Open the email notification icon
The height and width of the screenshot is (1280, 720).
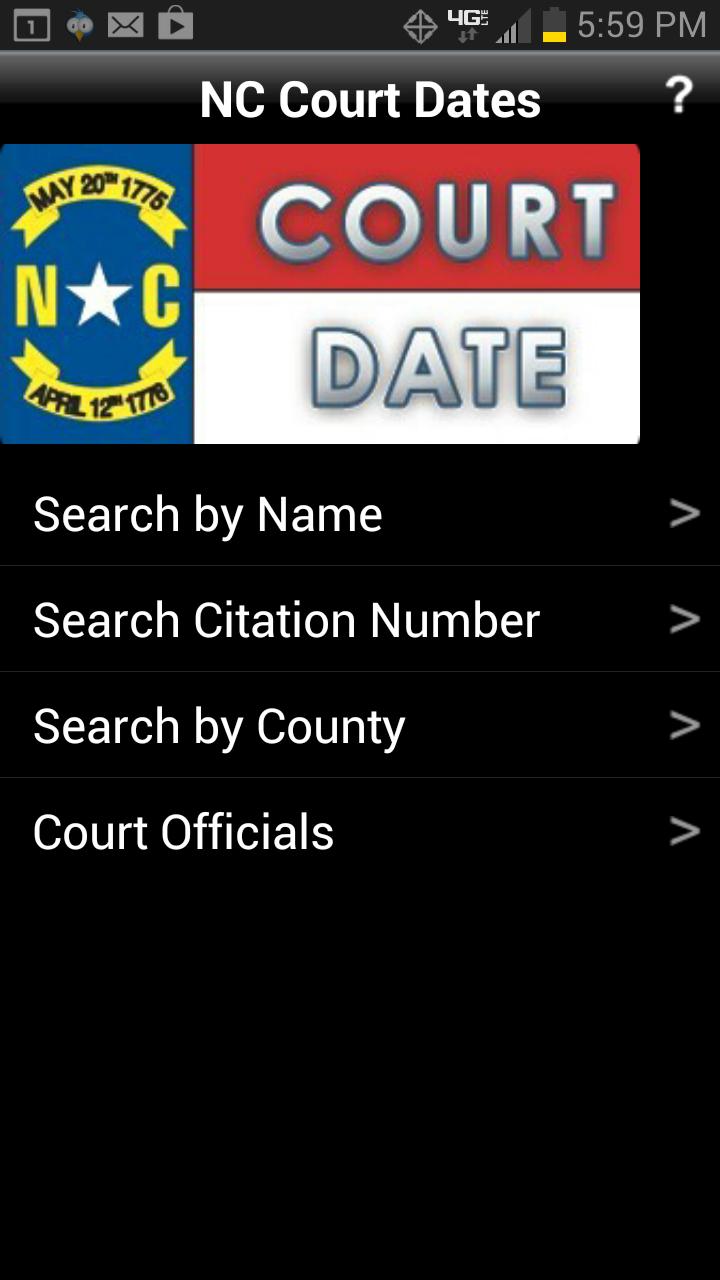click(x=126, y=23)
